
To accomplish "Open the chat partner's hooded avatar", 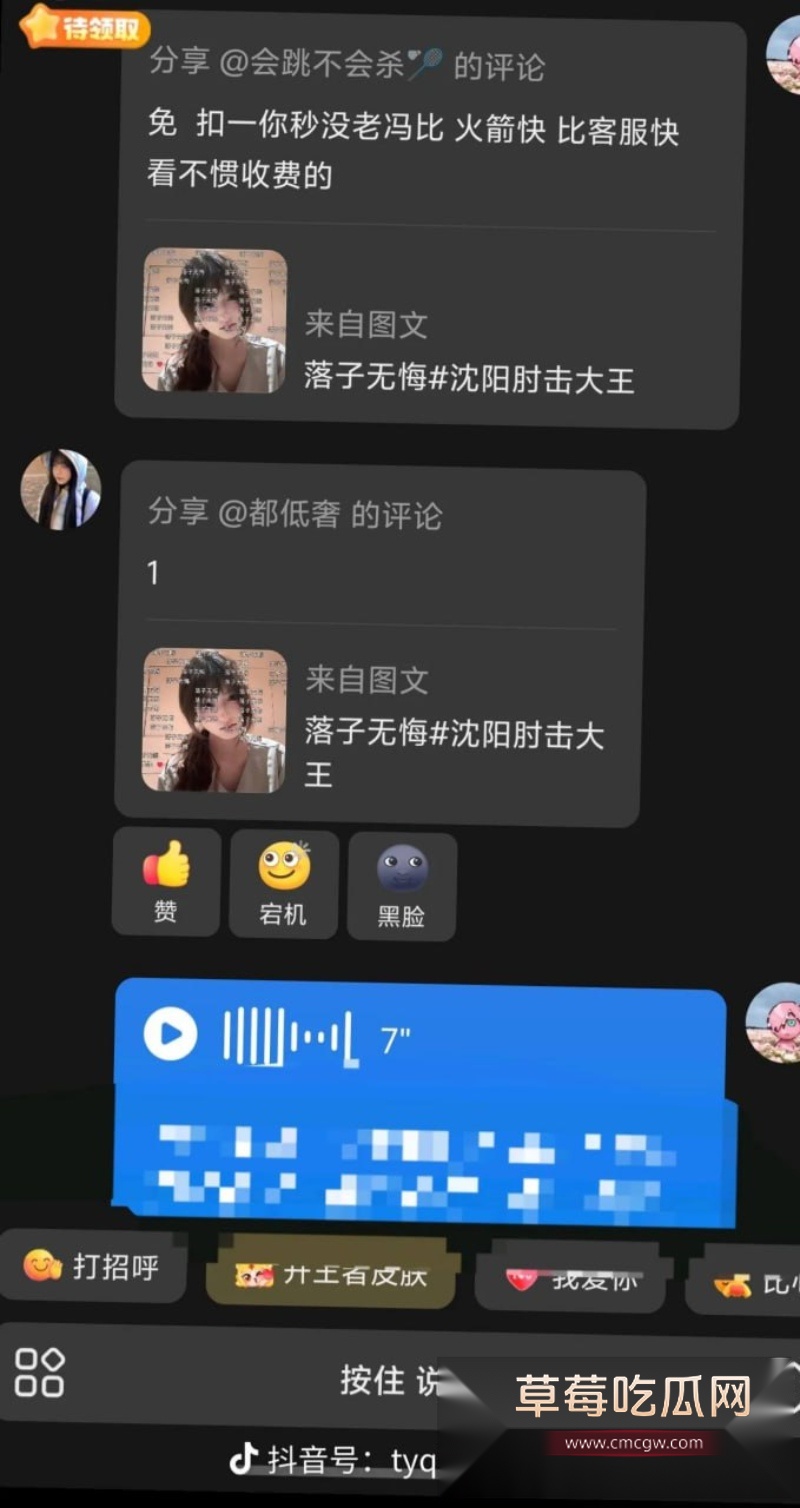I will [x=60, y=489].
